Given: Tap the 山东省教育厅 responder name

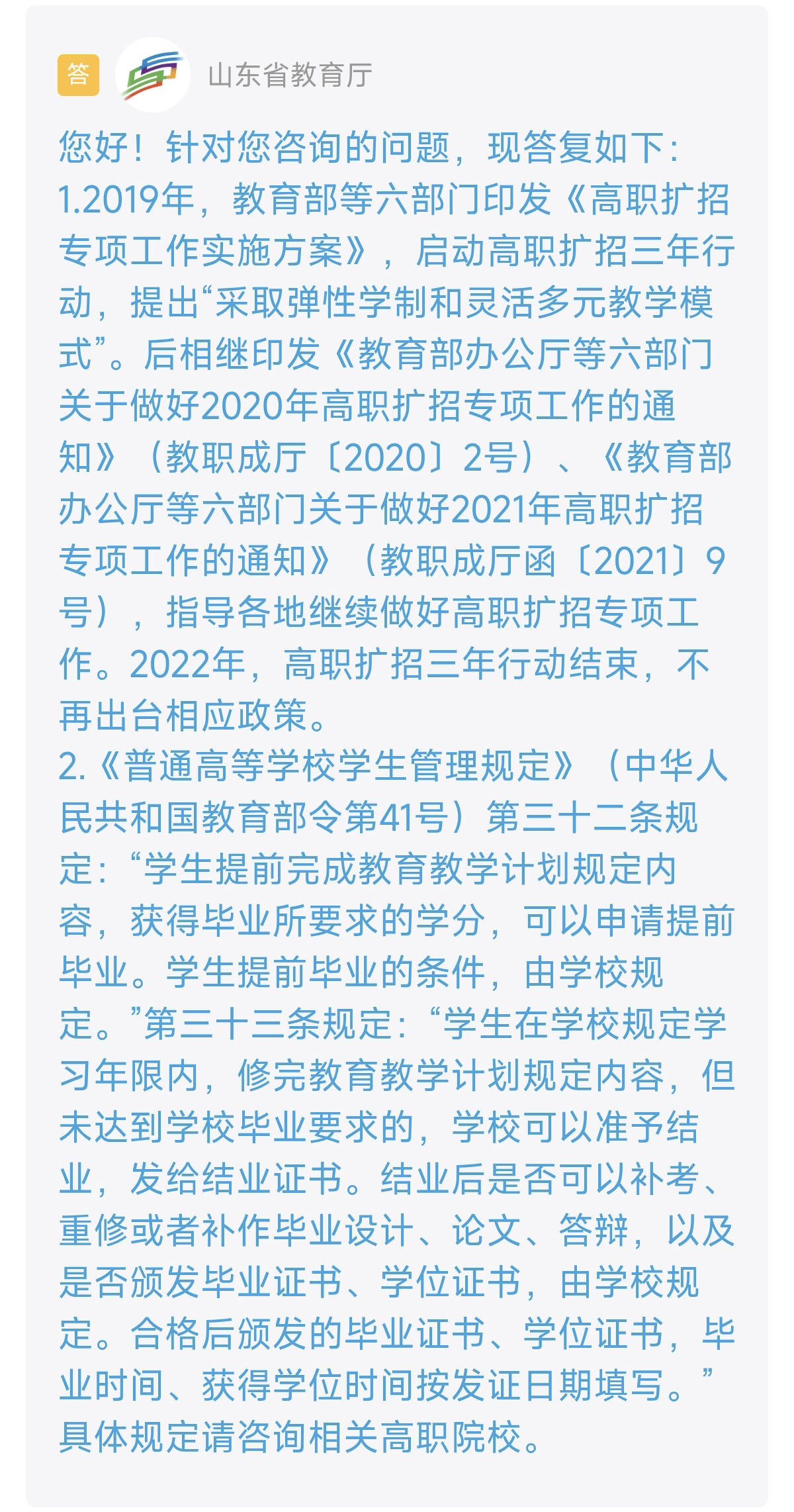Looking at the screenshot, I should 290,75.
